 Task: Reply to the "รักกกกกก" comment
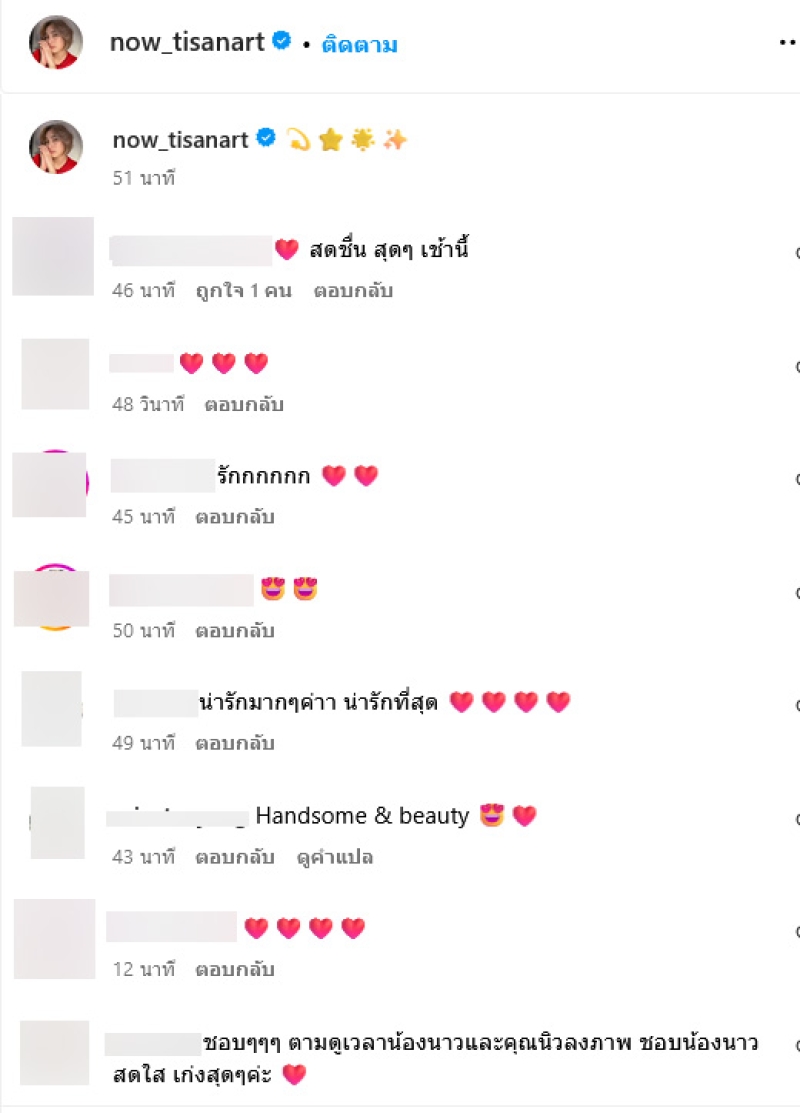[x=234, y=517]
